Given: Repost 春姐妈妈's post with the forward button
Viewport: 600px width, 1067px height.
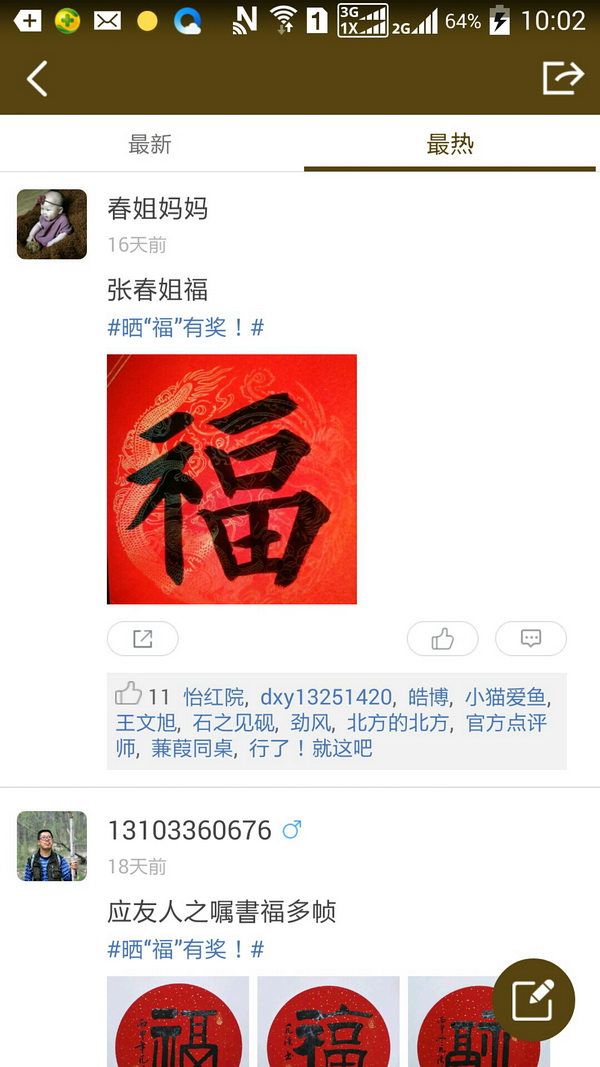Looking at the screenshot, I should point(142,639).
